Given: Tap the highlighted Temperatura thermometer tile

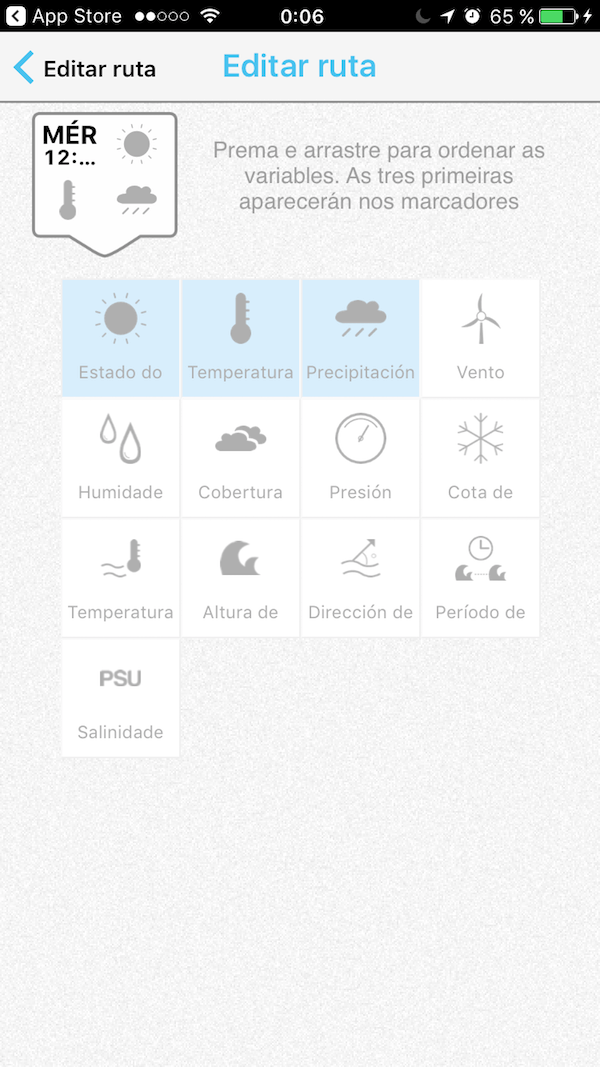Looking at the screenshot, I should point(240,338).
